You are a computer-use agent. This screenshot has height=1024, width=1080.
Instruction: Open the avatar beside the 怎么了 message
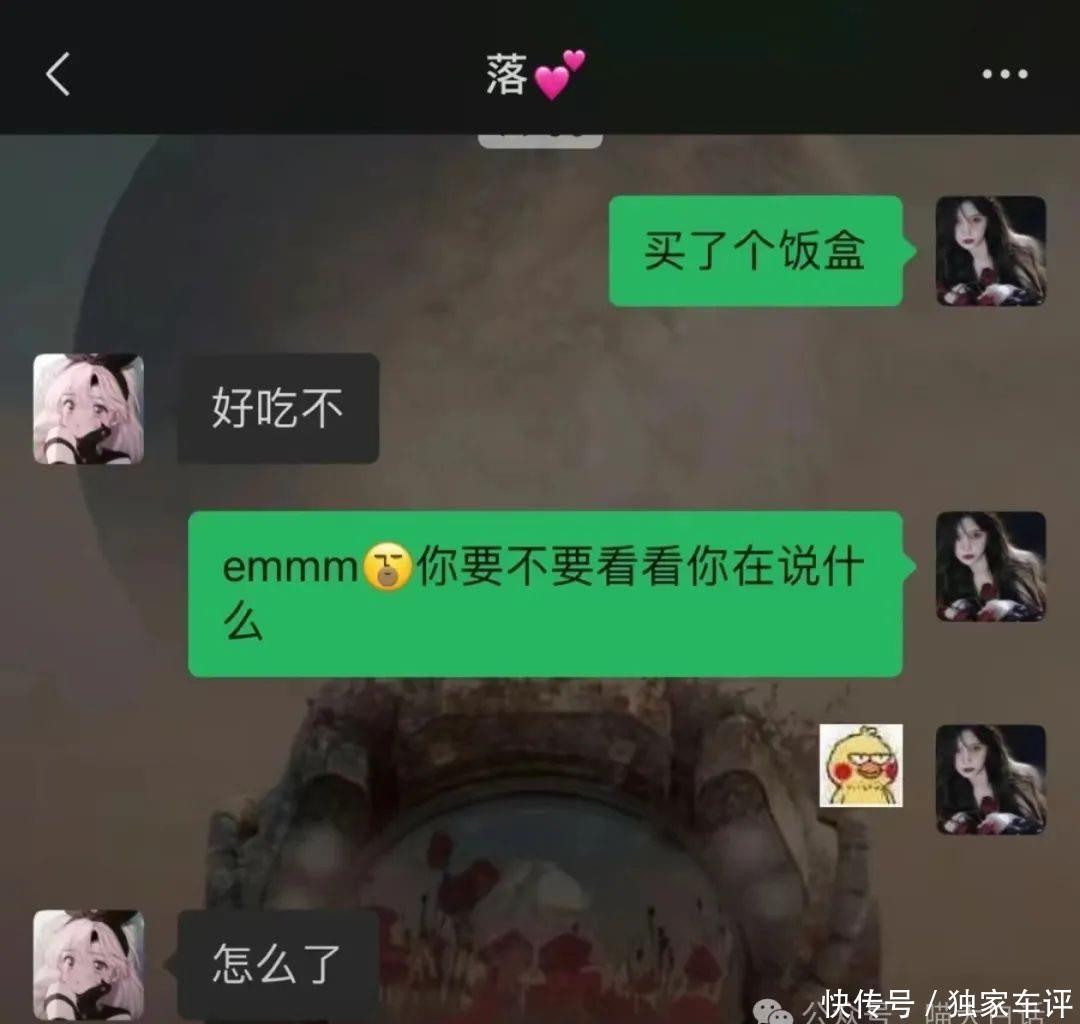coord(88,964)
